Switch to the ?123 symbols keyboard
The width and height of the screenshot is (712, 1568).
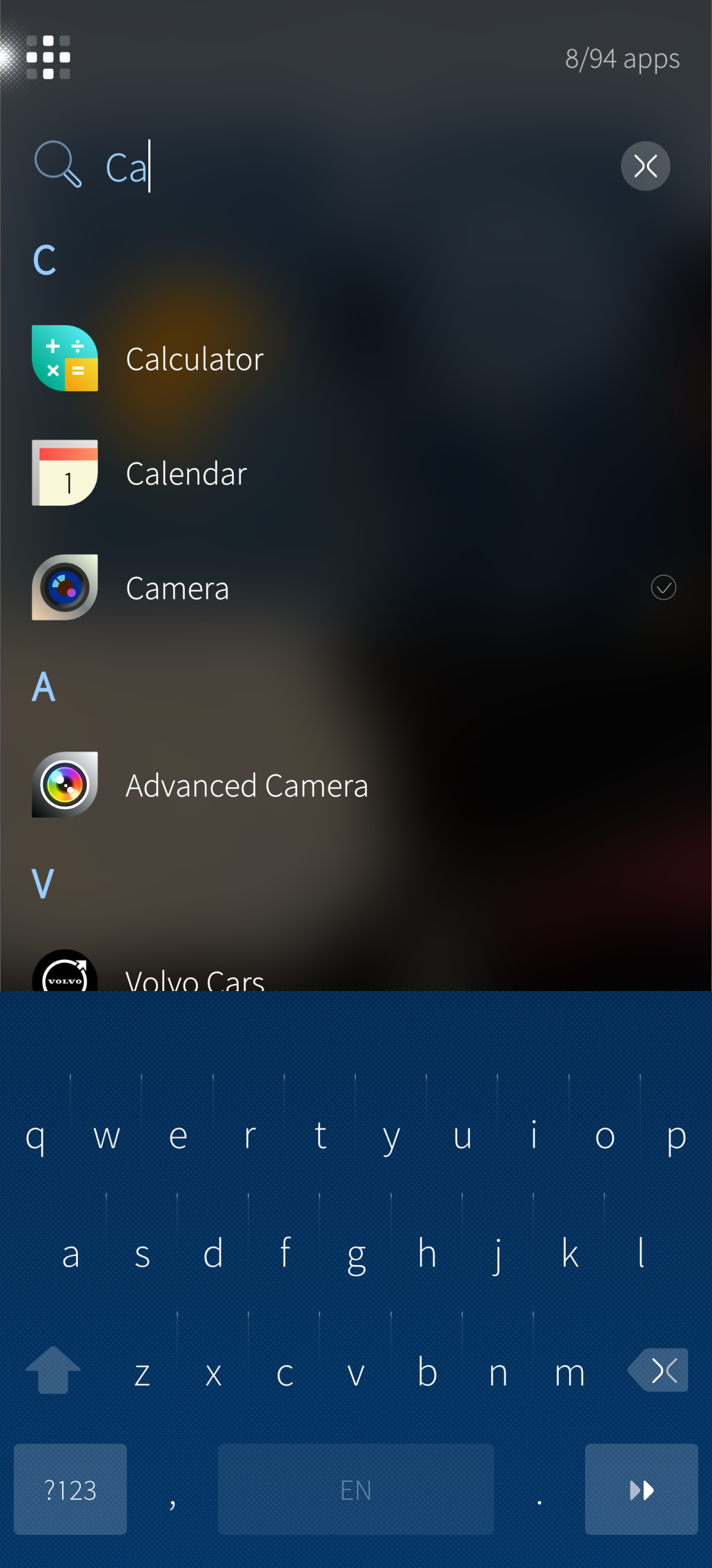pyautogui.click(x=70, y=1489)
